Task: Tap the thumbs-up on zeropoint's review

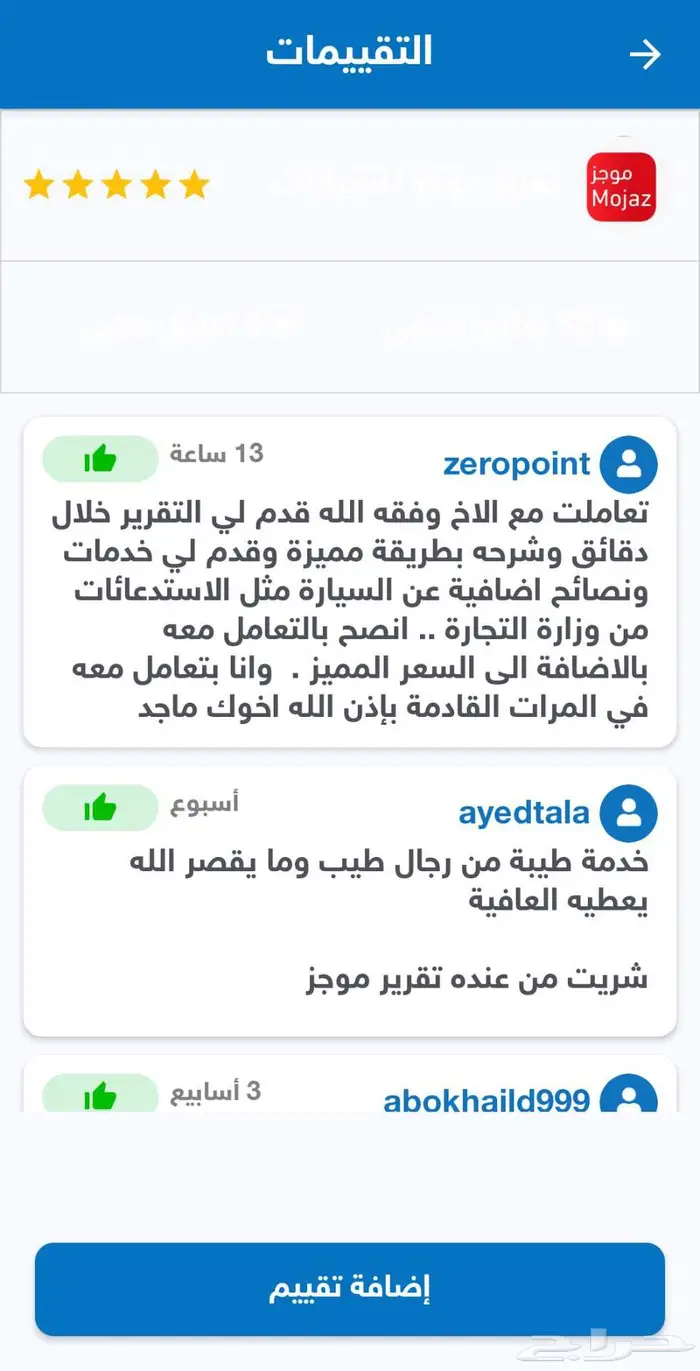Action: tap(100, 459)
